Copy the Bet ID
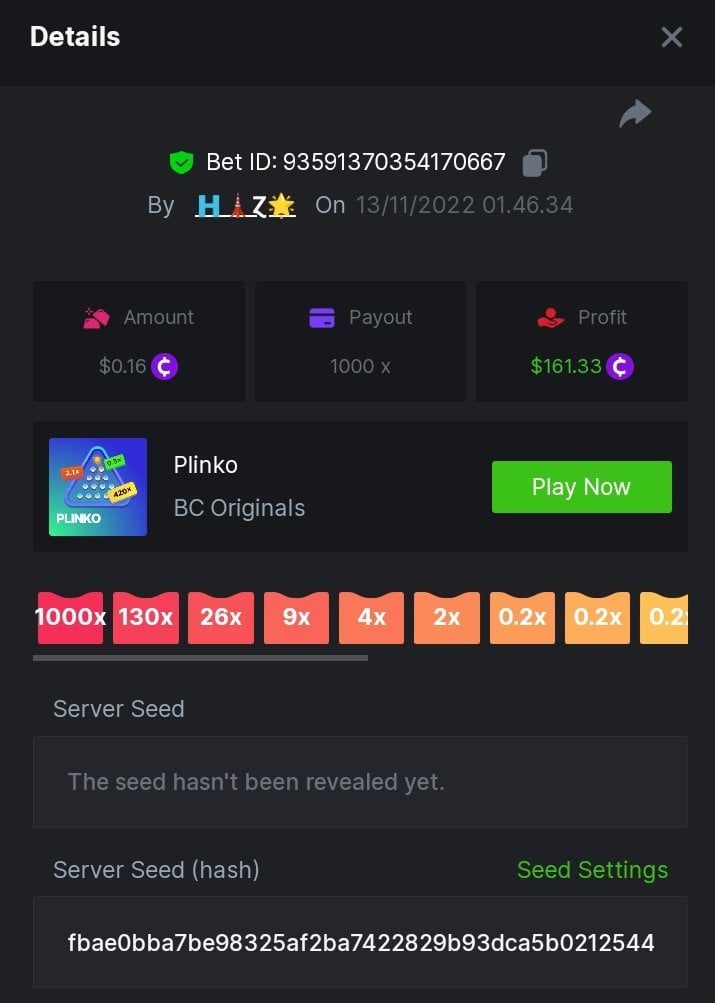715x1003 pixels. [x=535, y=162]
